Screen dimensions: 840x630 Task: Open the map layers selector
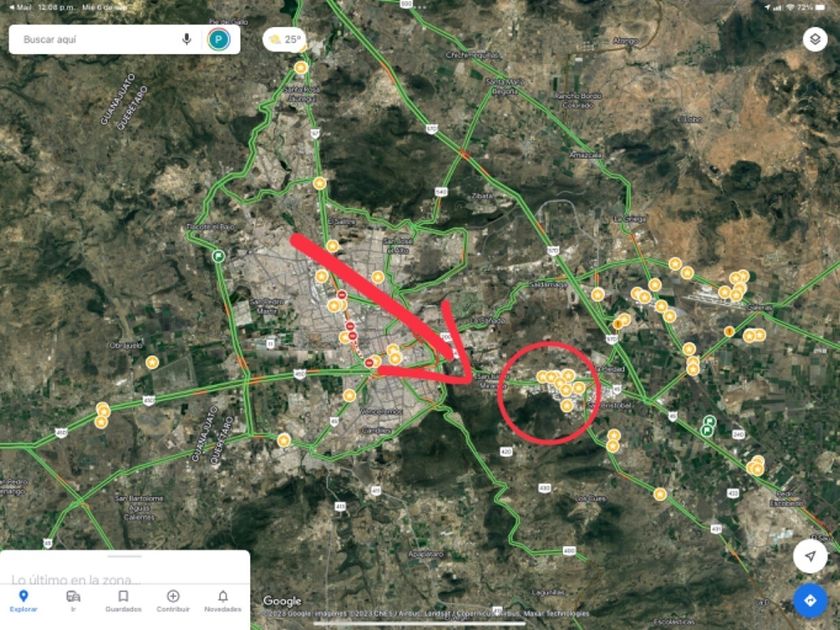tap(814, 40)
